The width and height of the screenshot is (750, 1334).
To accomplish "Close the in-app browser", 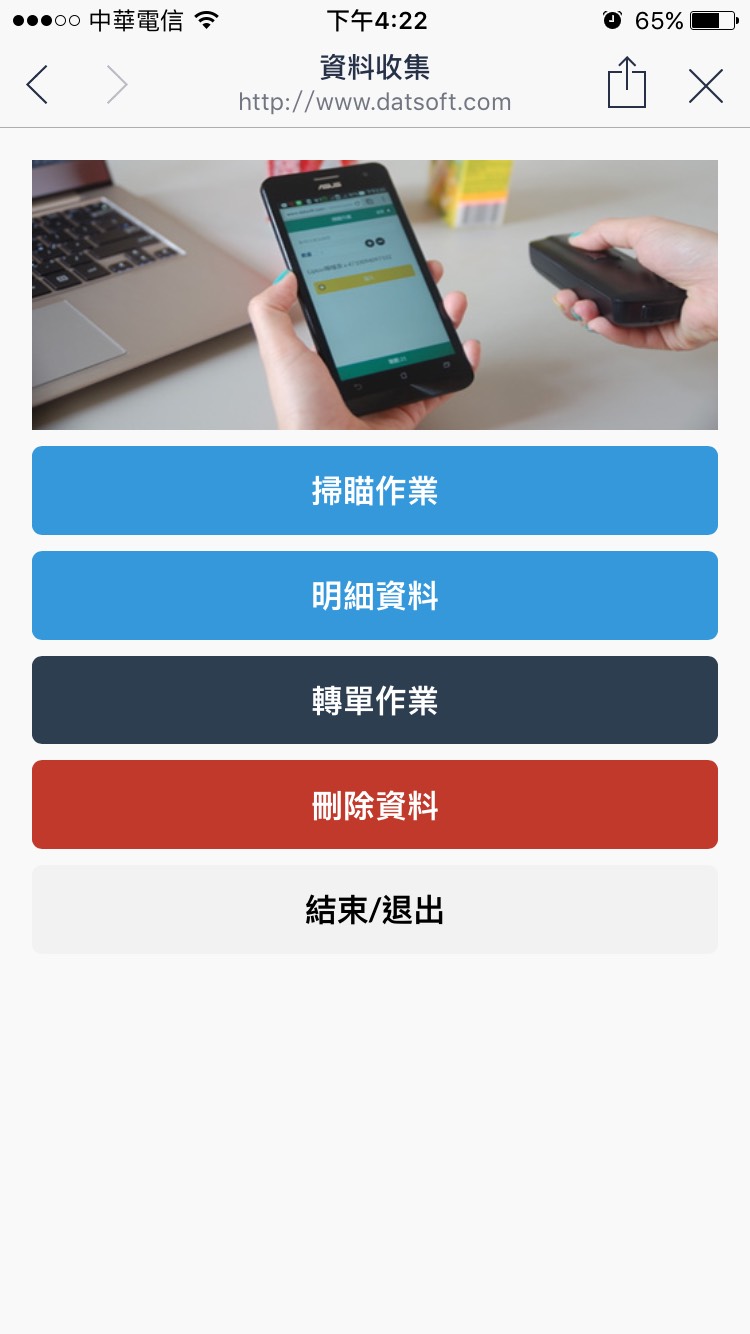I will point(705,86).
